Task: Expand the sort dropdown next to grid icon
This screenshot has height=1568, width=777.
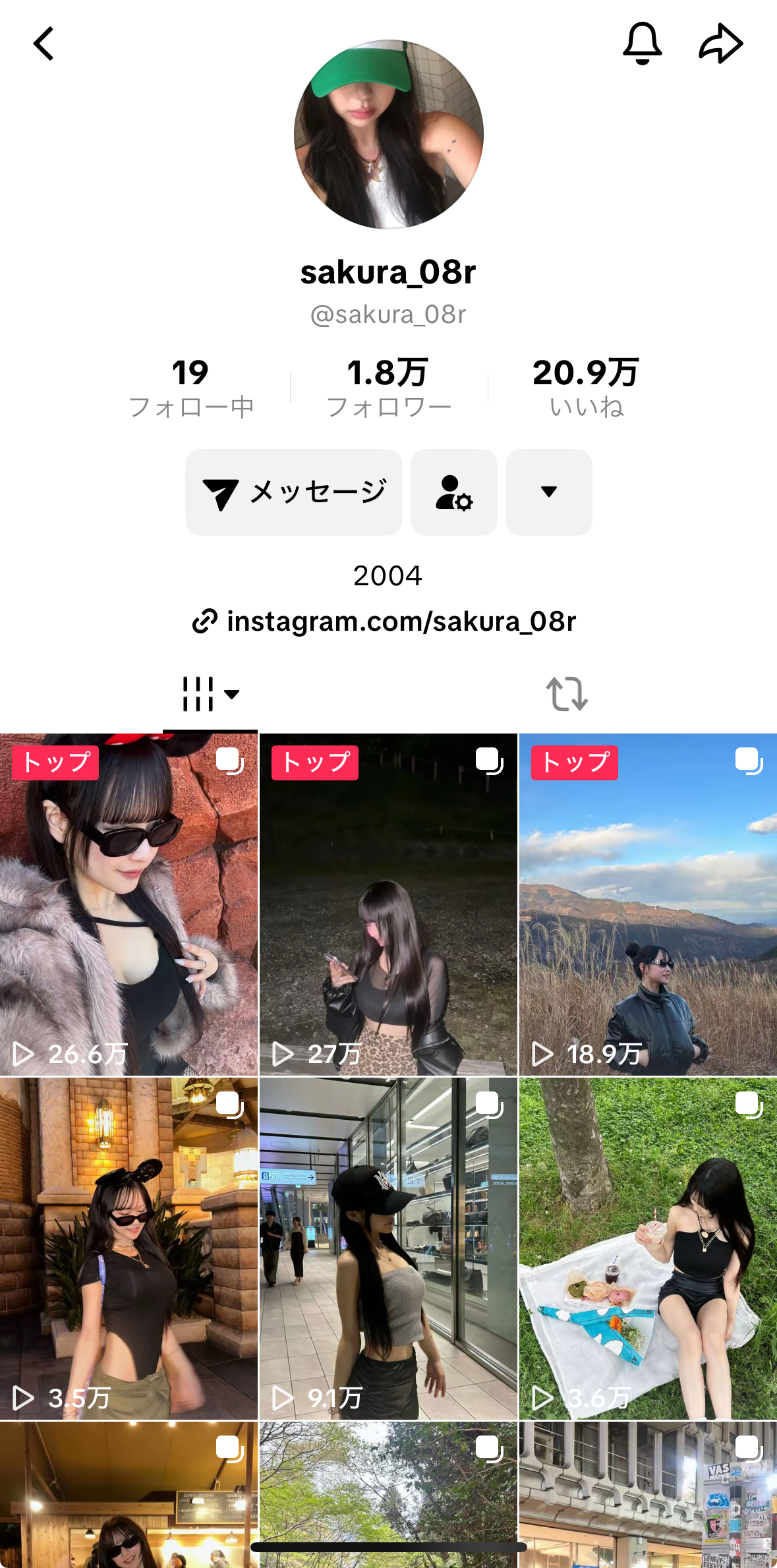Action: click(x=232, y=695)
